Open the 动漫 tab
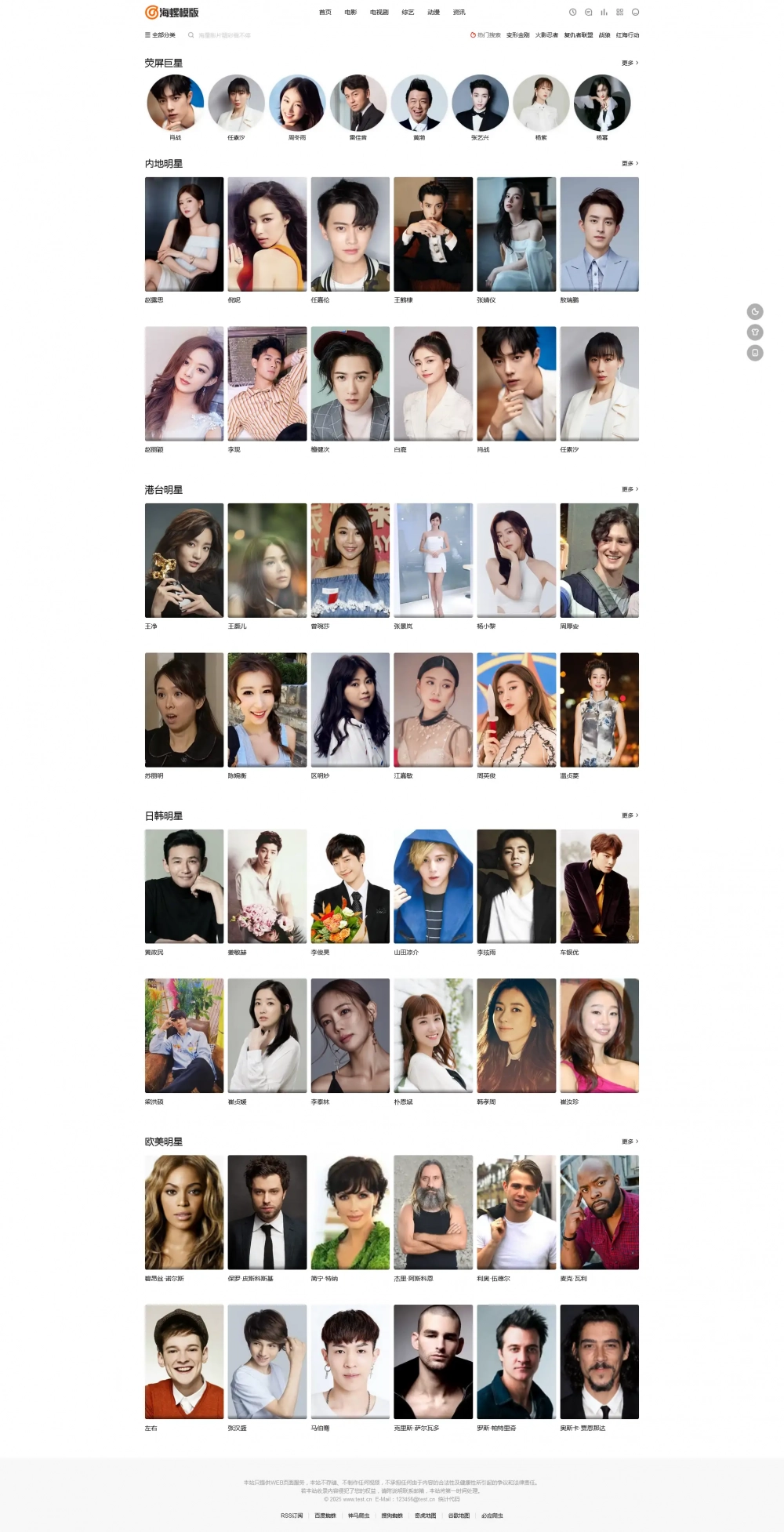This screenshot has width=784, height=1532. point(434,13)
